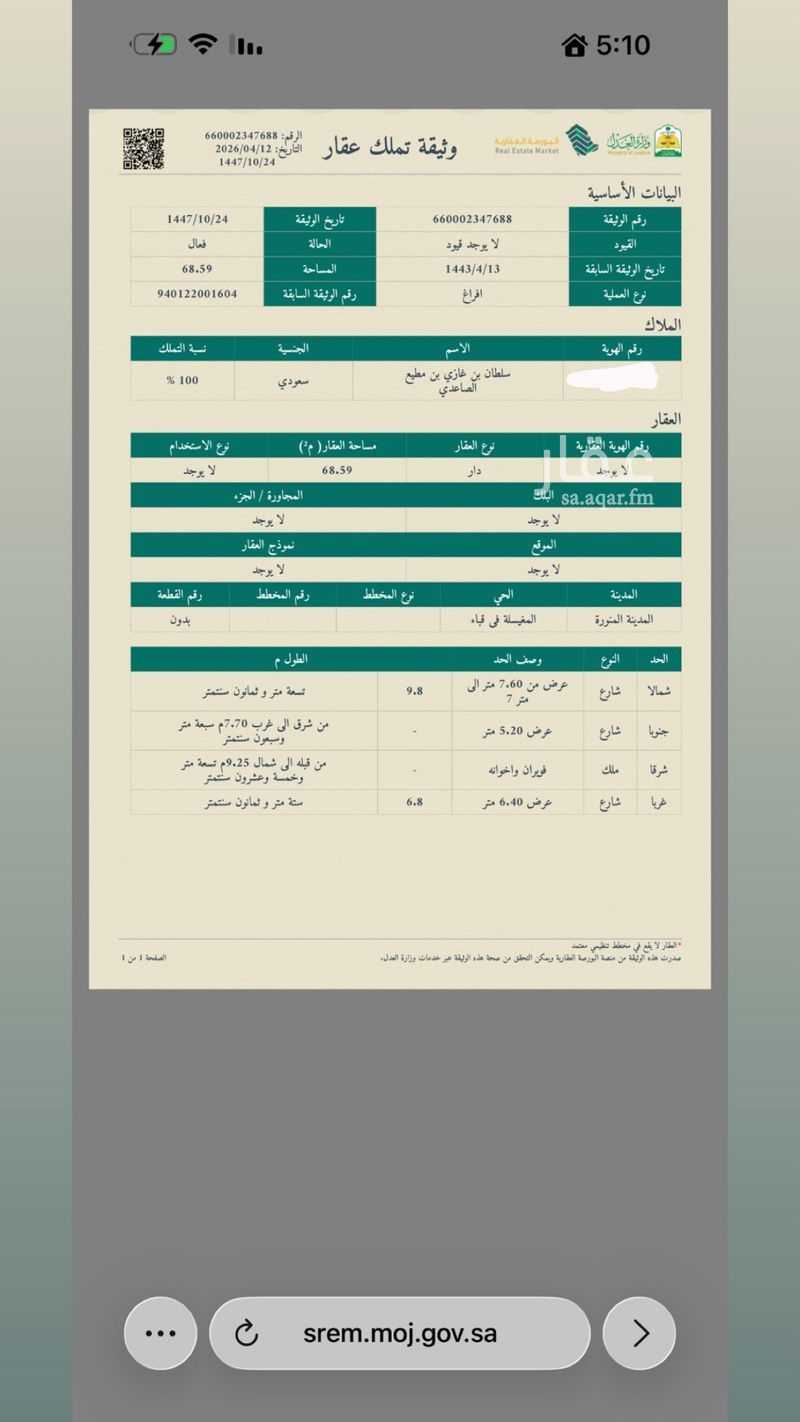Tap the srem.moj.gov.sa address bar
This screenshot has width=800, height=1422.
point(400,1333)
